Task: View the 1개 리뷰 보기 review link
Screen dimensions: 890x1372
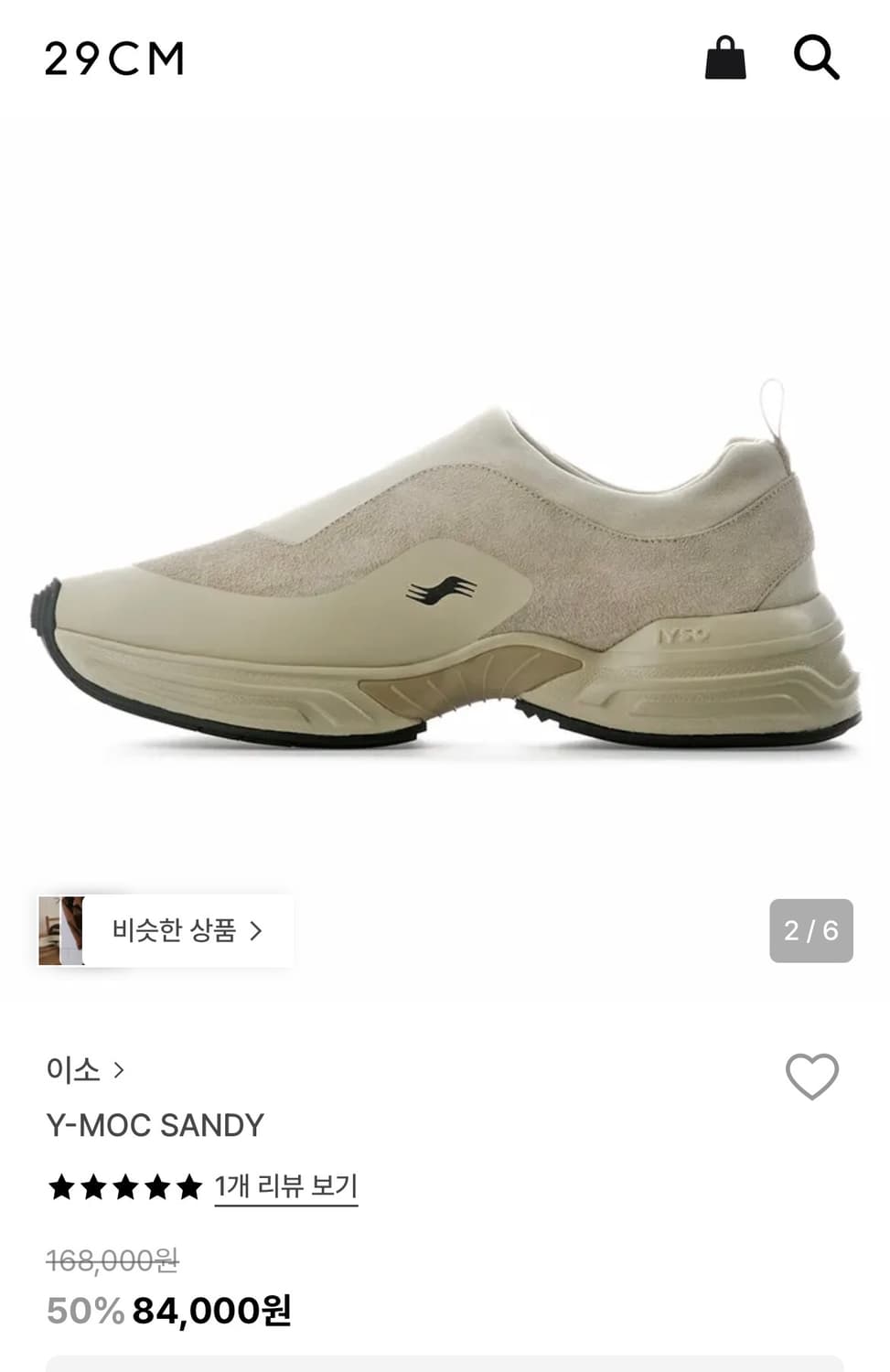Action: pyautogui.click(x=284, y=1186)
